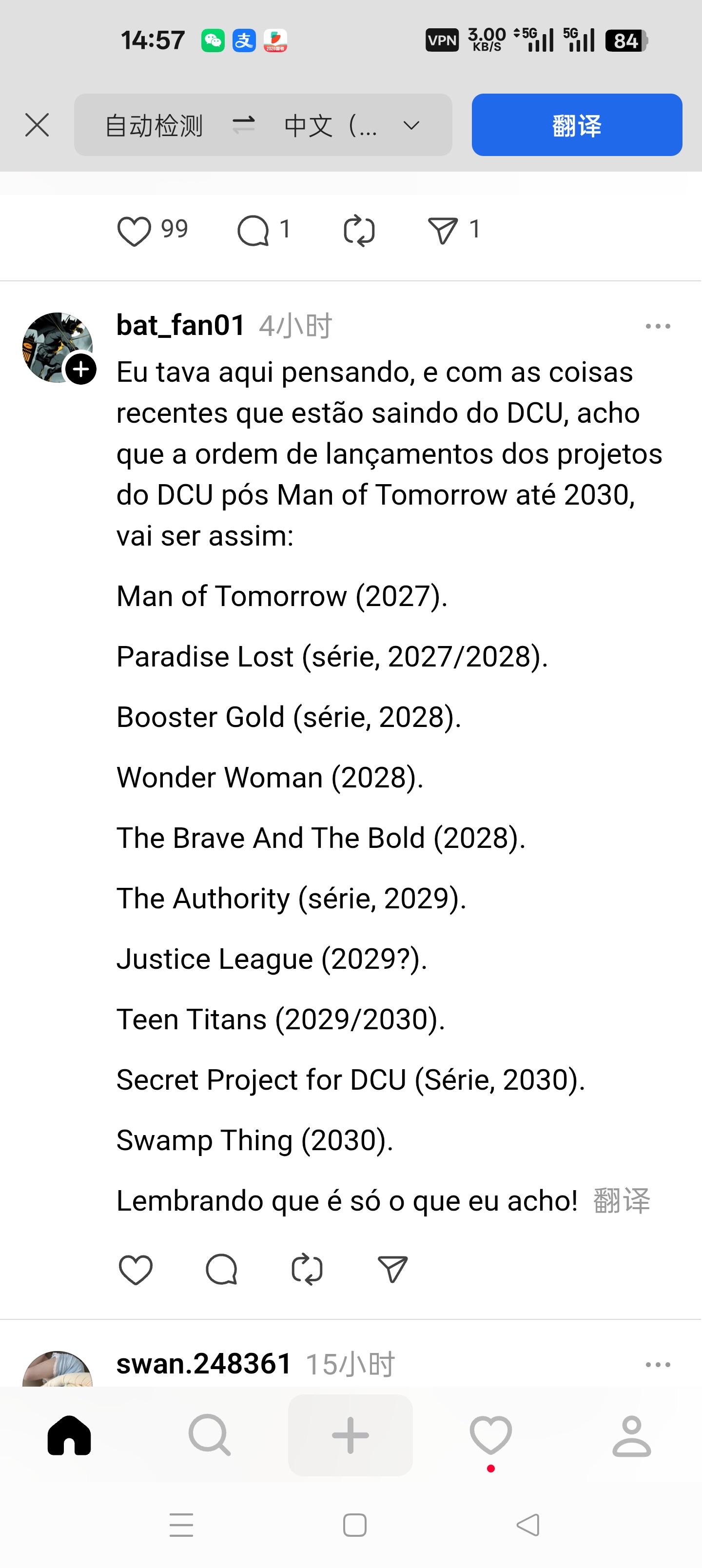
Task: Open comments on the top post
Action: coord(253,231)
